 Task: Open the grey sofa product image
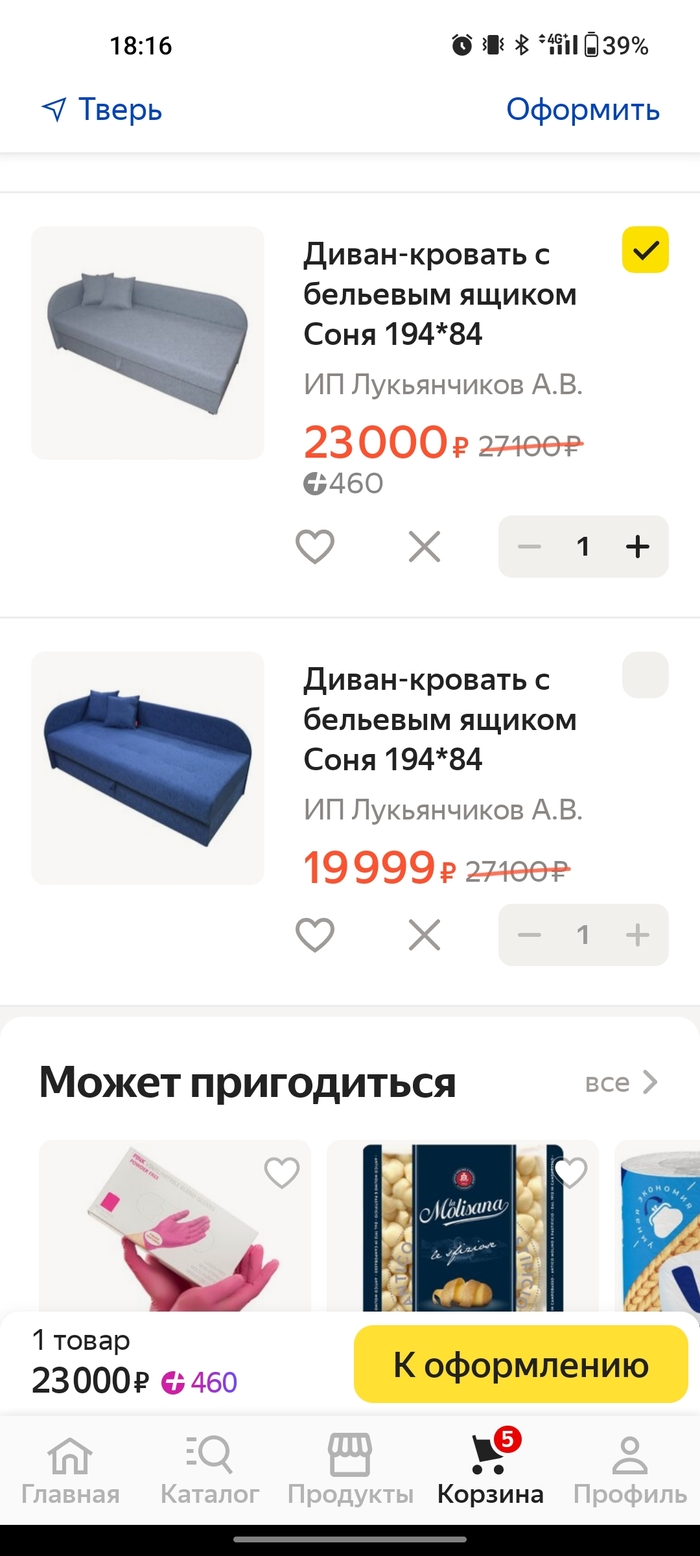[x=148, y=343]
